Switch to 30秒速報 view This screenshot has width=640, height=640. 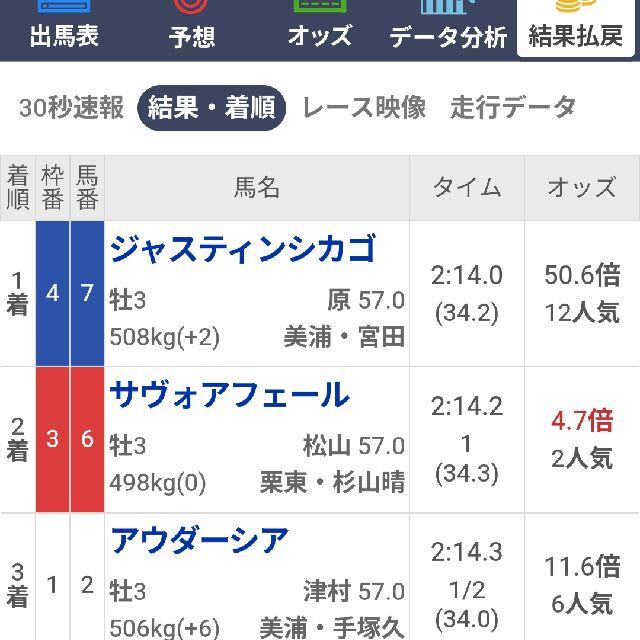click(71, 108)
